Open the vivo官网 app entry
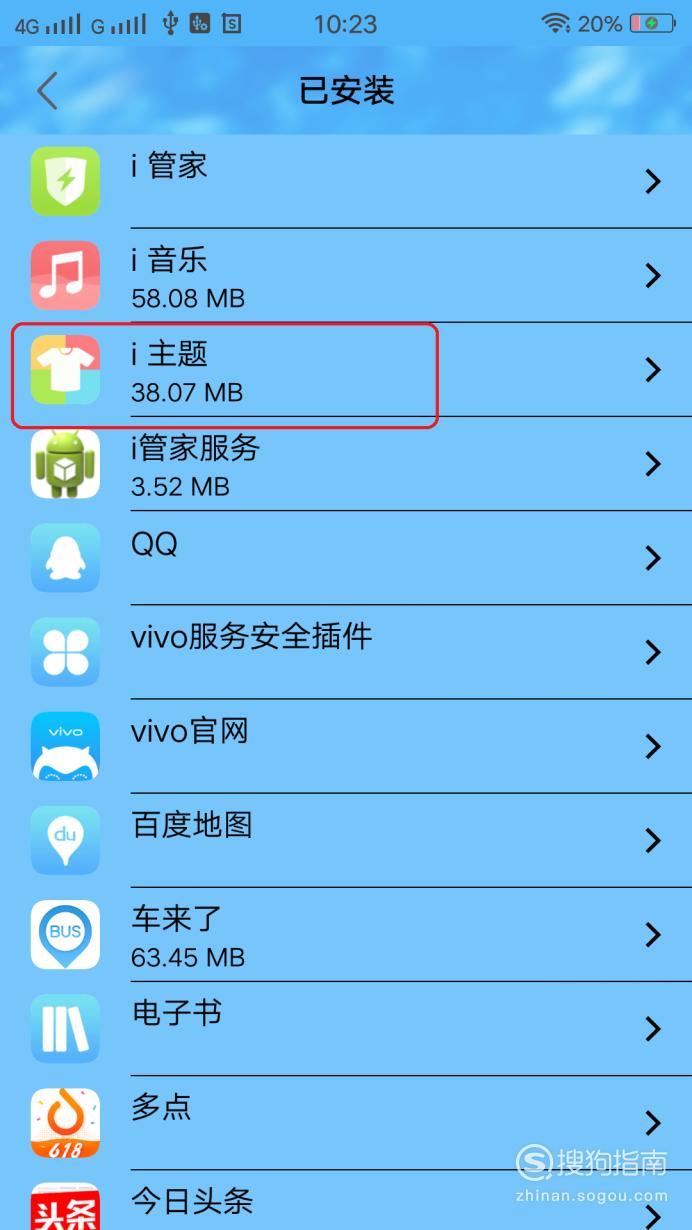Viewport: 692px width, 1230px height. pyautogui.click(x=346, y=745)
